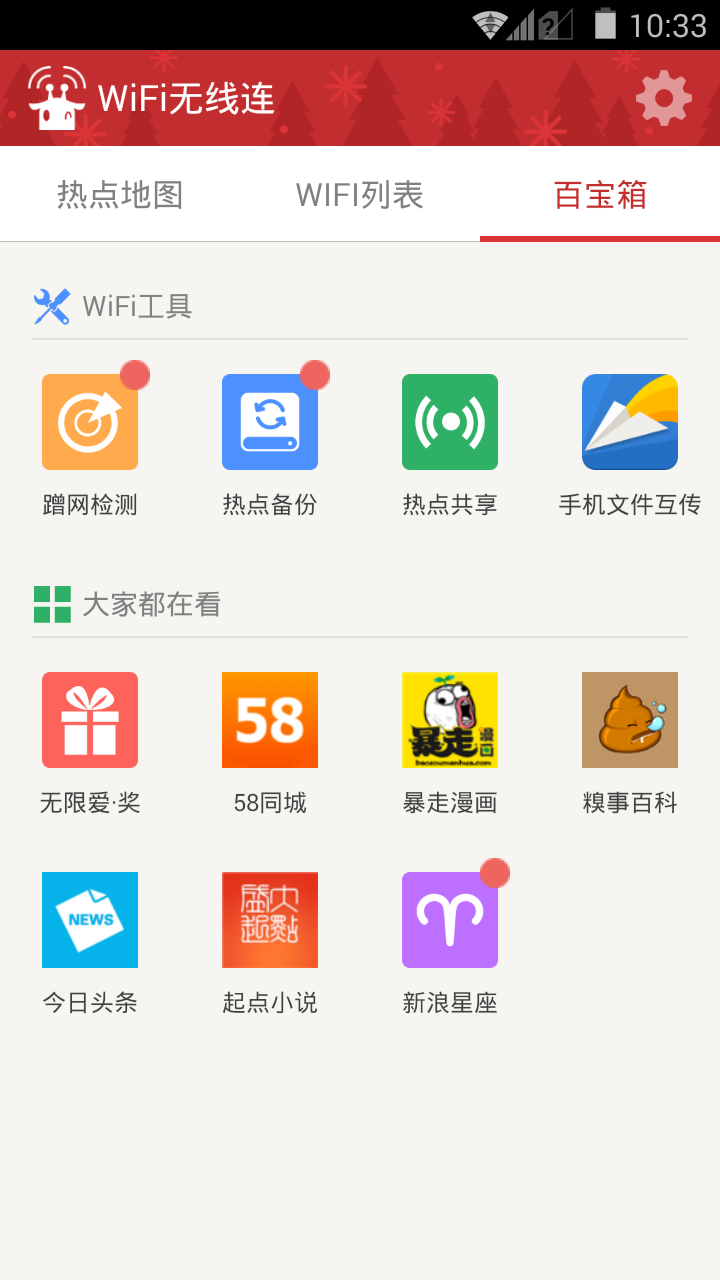Launch the 热点备份 hotspot backup tool
720x1280 pixels.
click(x=269, y=420)
